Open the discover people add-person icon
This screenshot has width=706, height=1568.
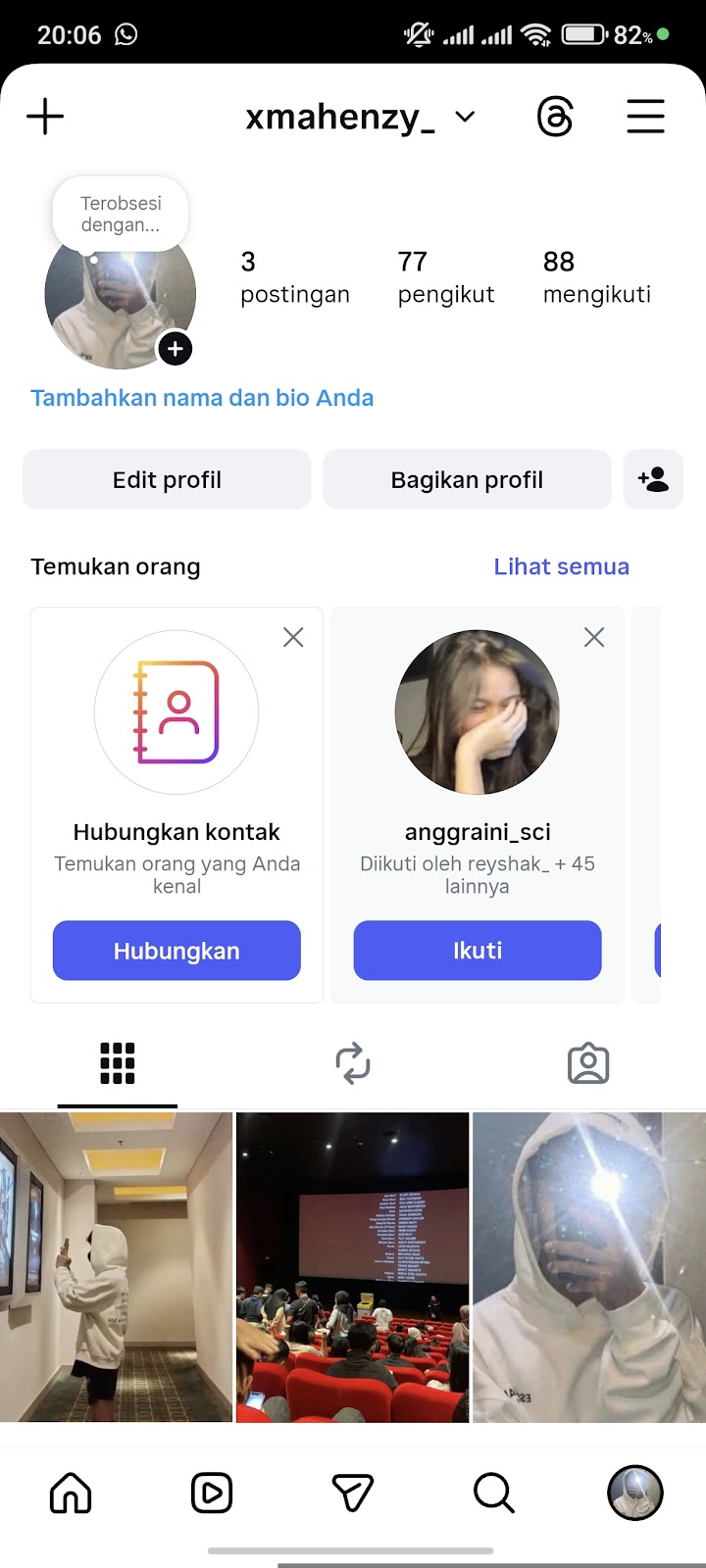(653, 480)
